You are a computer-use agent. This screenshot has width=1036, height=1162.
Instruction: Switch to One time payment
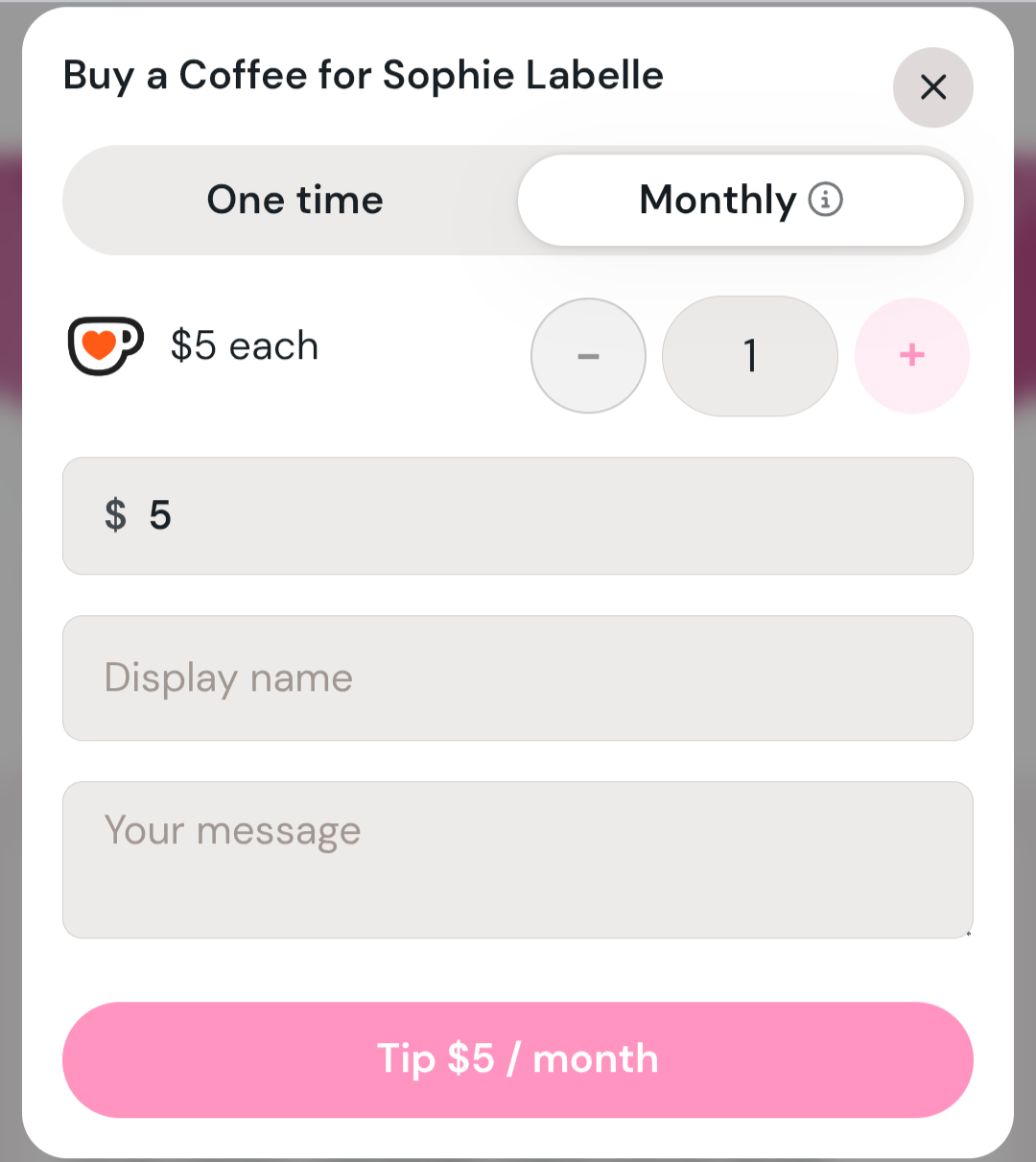click(x=294, y=200)
